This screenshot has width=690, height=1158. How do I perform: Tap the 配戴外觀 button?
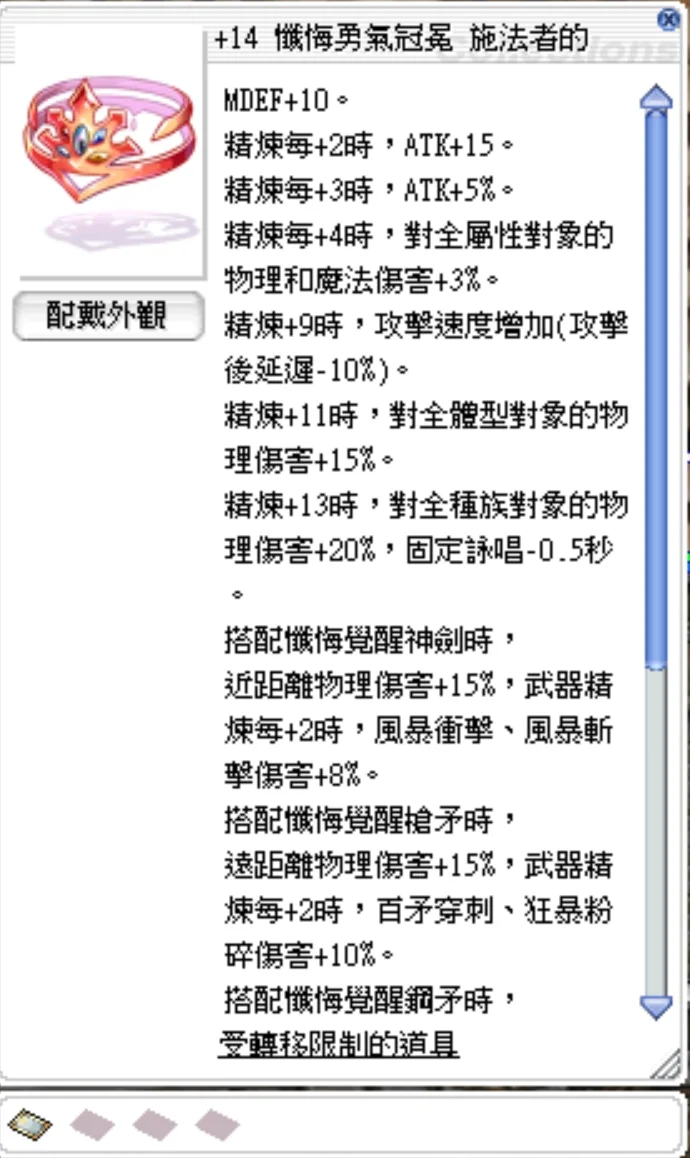[108, 317]
